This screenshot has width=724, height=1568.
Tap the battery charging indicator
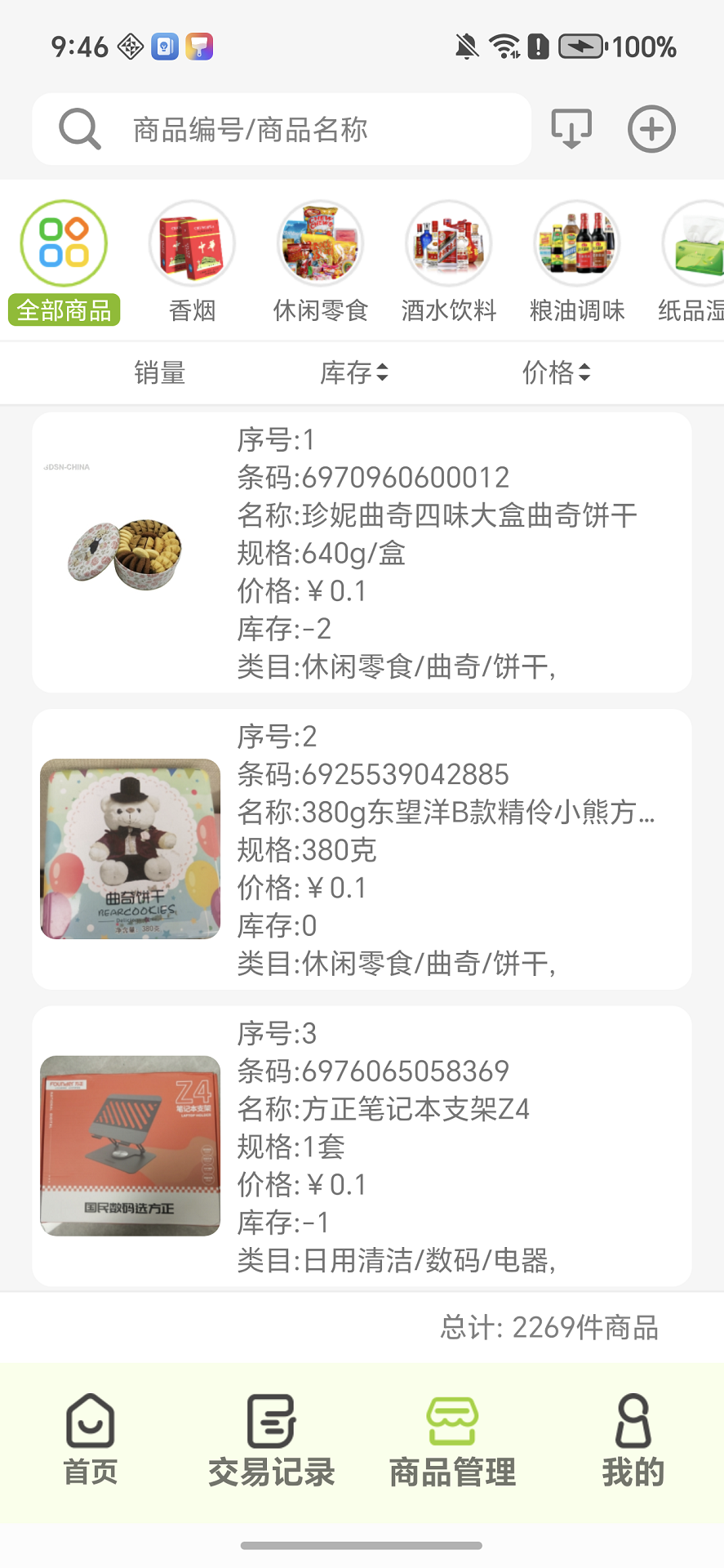tap(580, 47)
